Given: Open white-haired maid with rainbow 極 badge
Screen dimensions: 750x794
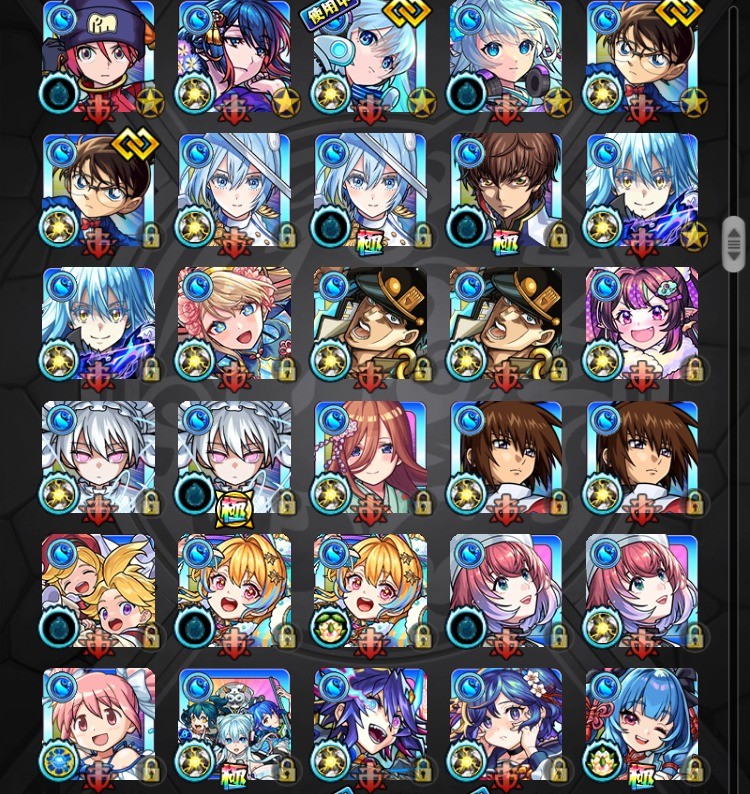Looking at the screenshot, I should pos(234,458).
